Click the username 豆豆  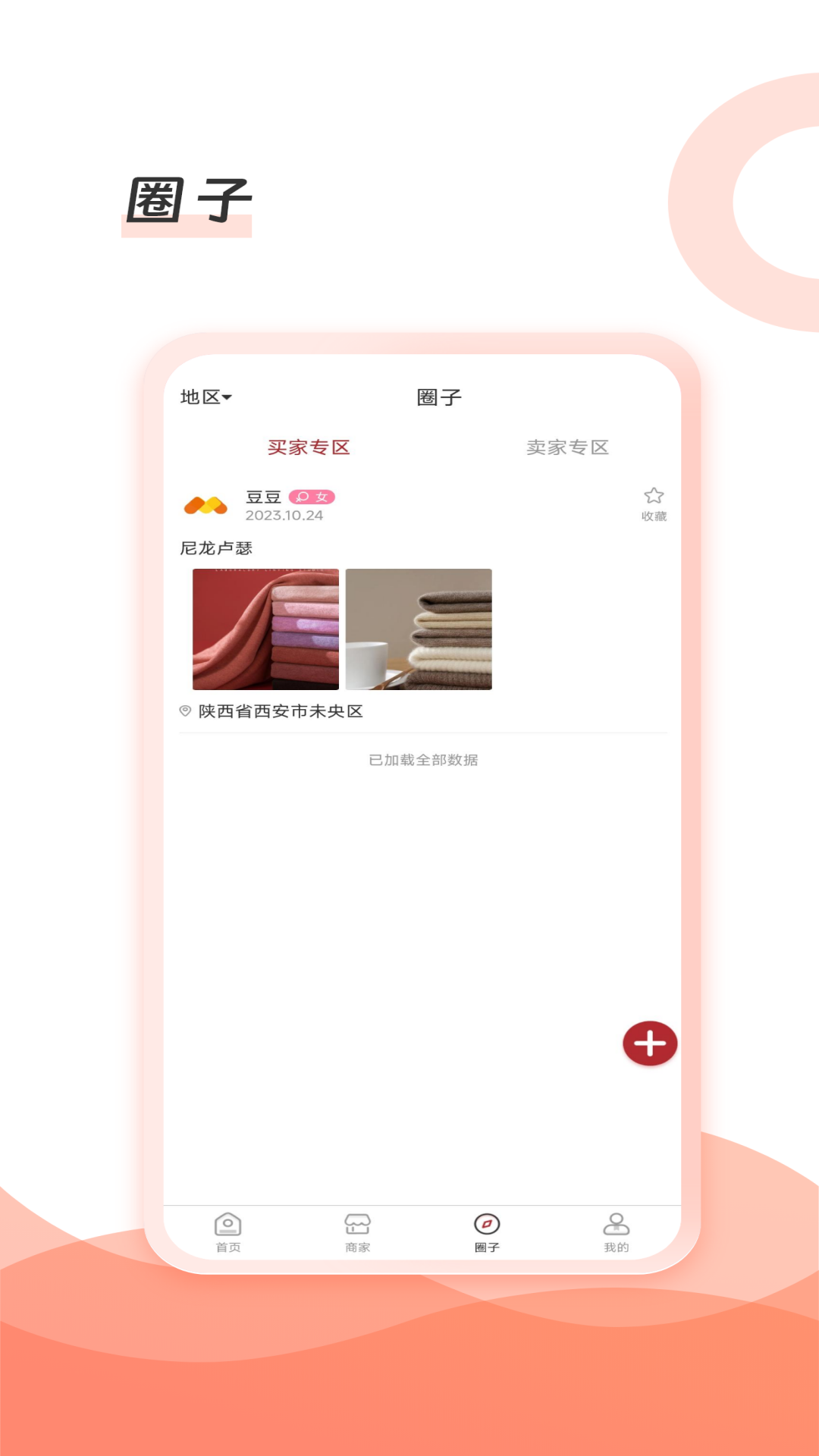(262, 495)
